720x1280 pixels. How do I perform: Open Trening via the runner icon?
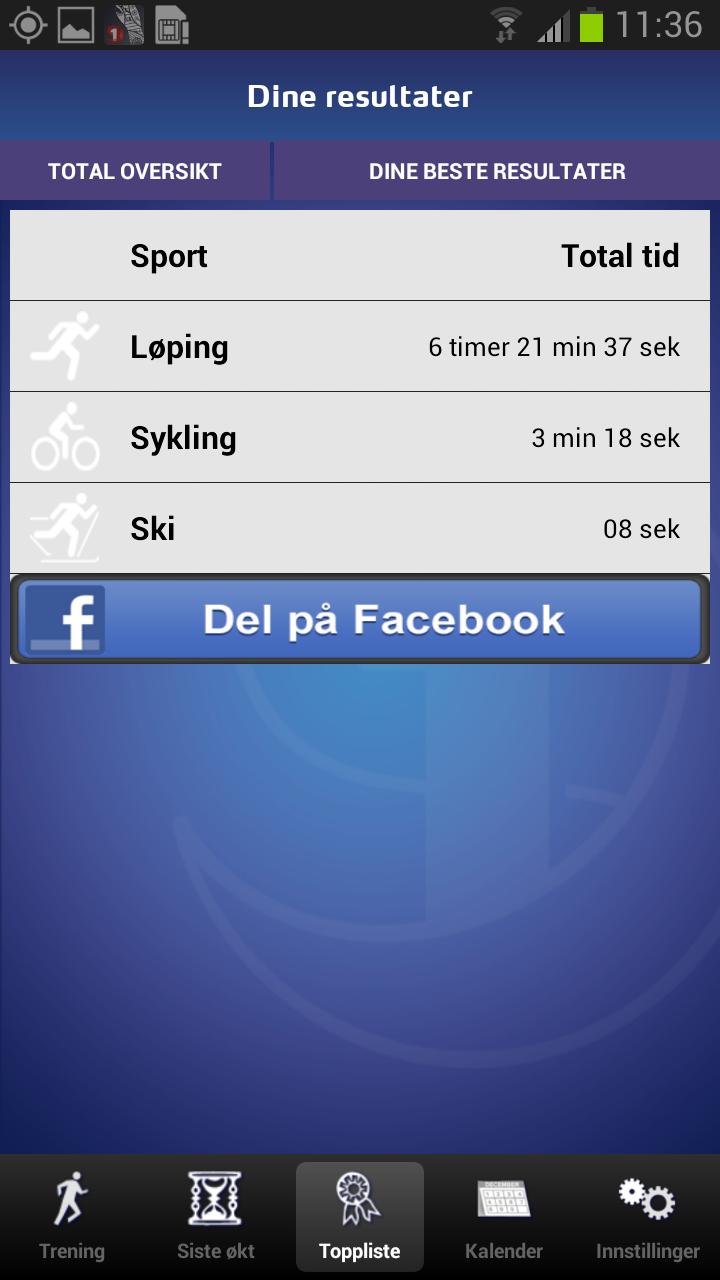click(x=71, y=1199)
